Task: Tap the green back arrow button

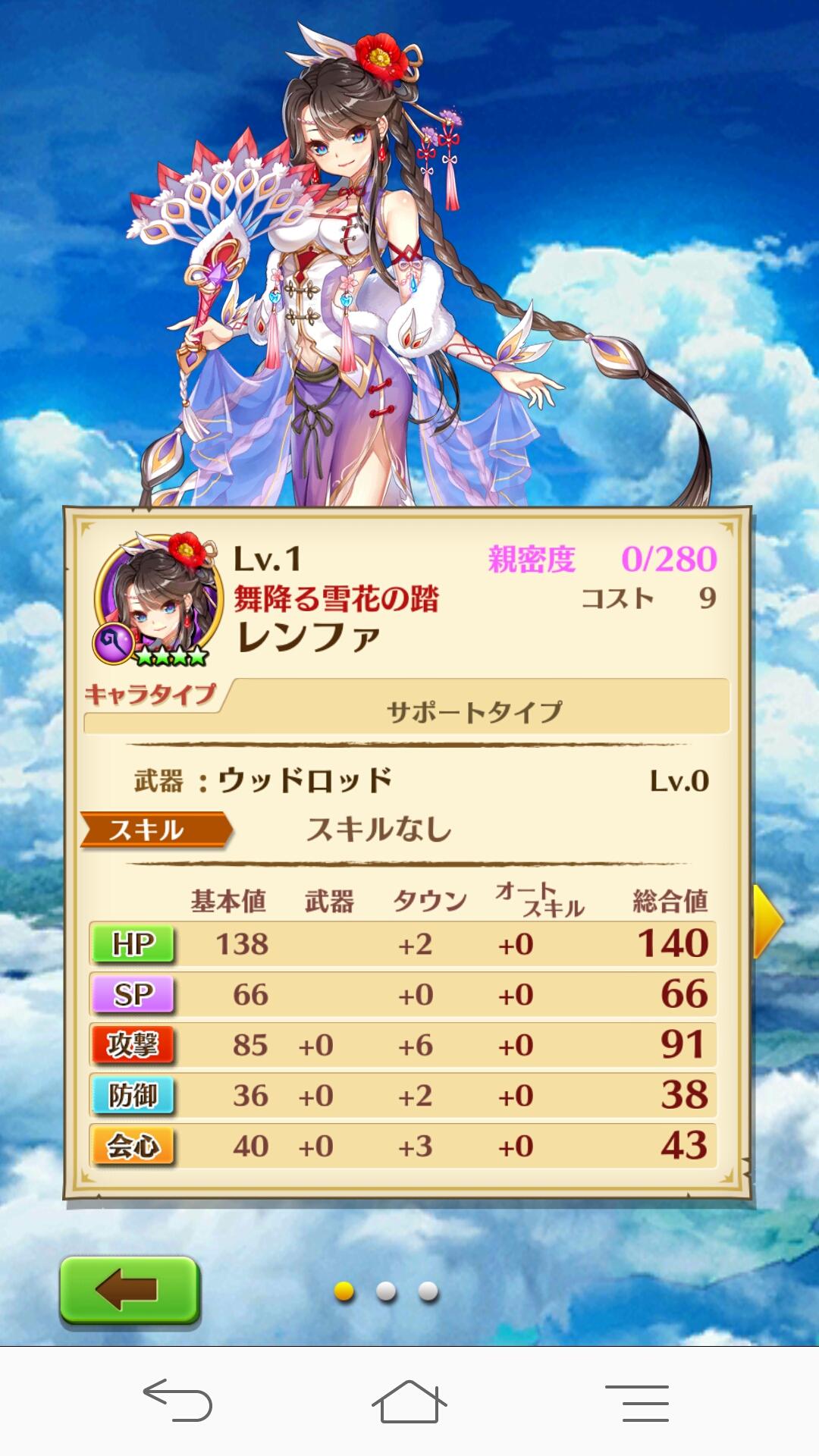Action: tap(129, 1290)
